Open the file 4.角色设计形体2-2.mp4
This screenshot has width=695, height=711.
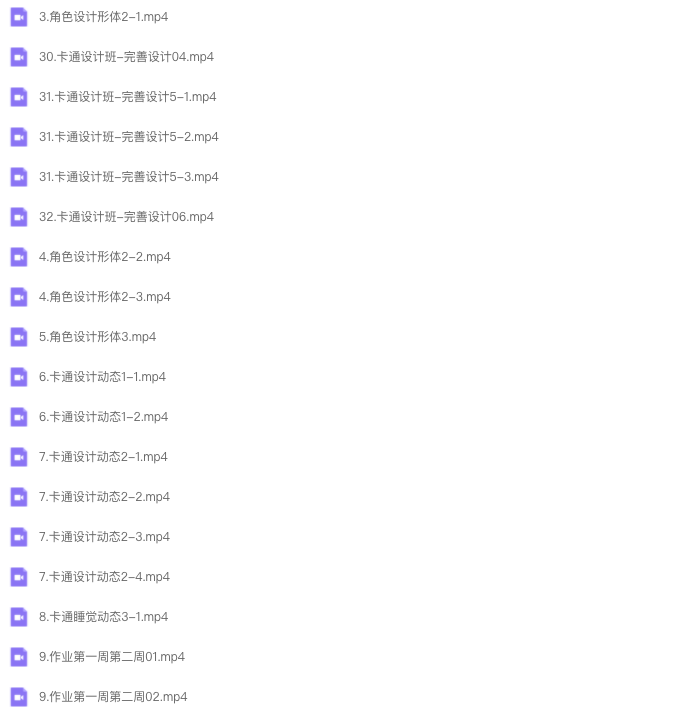click(x=104, y=257)
